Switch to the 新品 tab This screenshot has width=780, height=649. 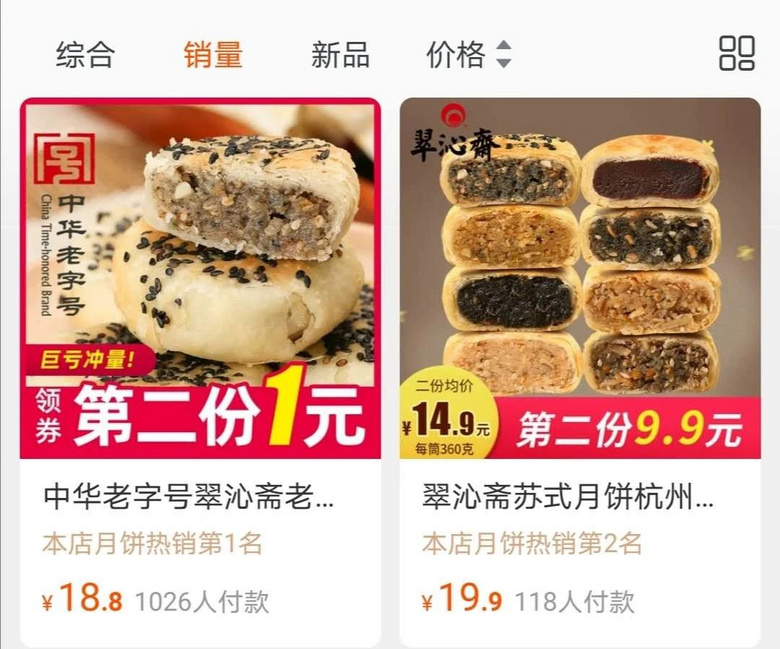click(340, 54)
